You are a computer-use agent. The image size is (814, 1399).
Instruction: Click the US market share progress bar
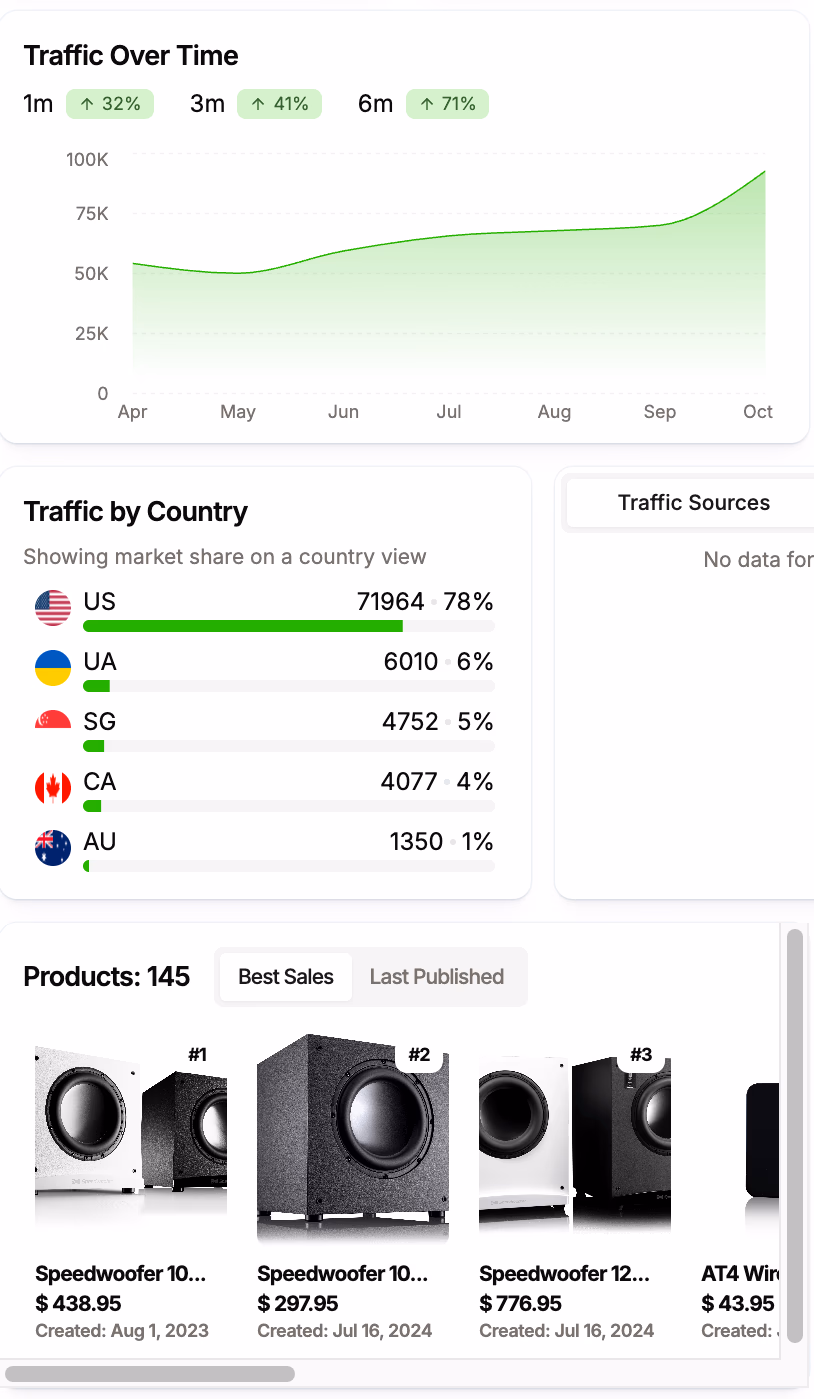pyautogui.click(x=287, y=626)
